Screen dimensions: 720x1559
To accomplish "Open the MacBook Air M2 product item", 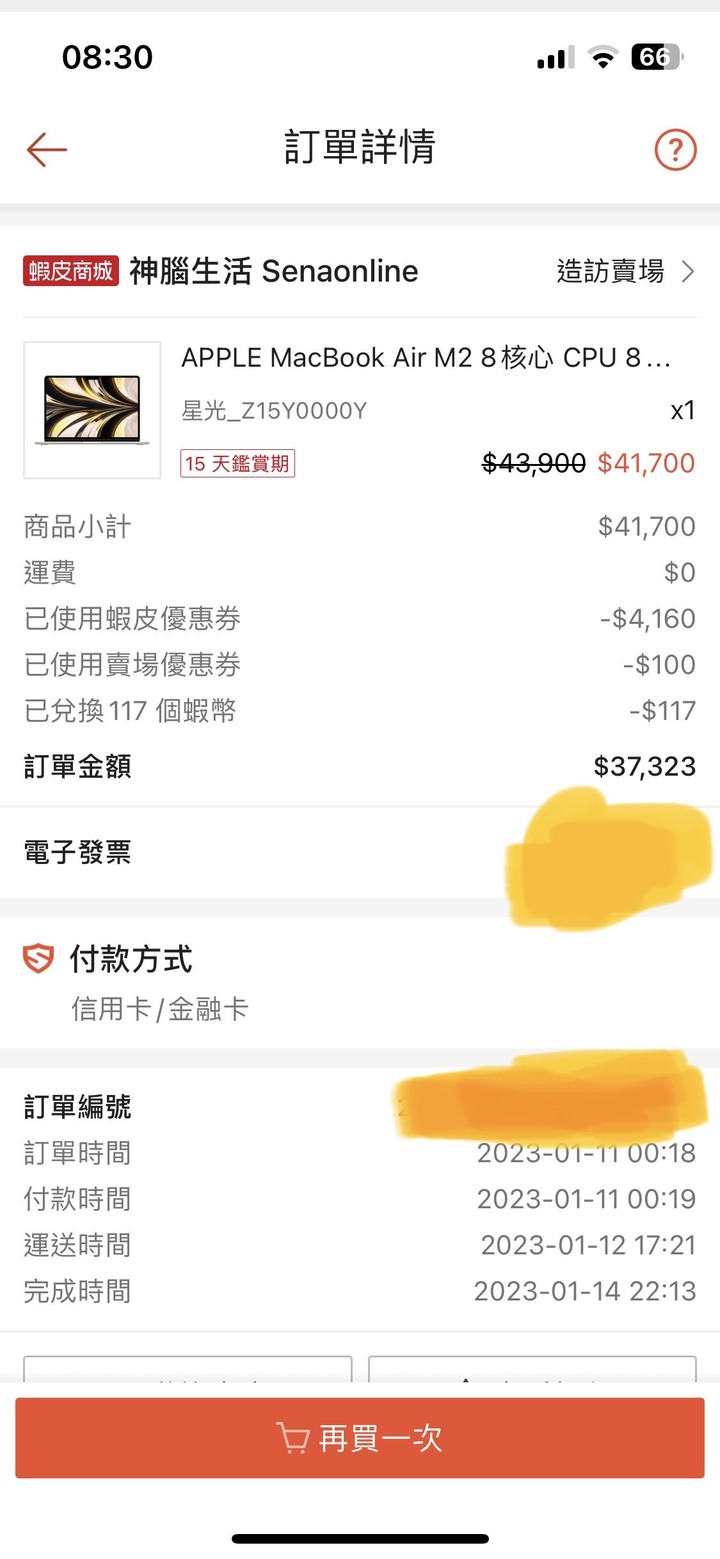I will tap(425, 358).
